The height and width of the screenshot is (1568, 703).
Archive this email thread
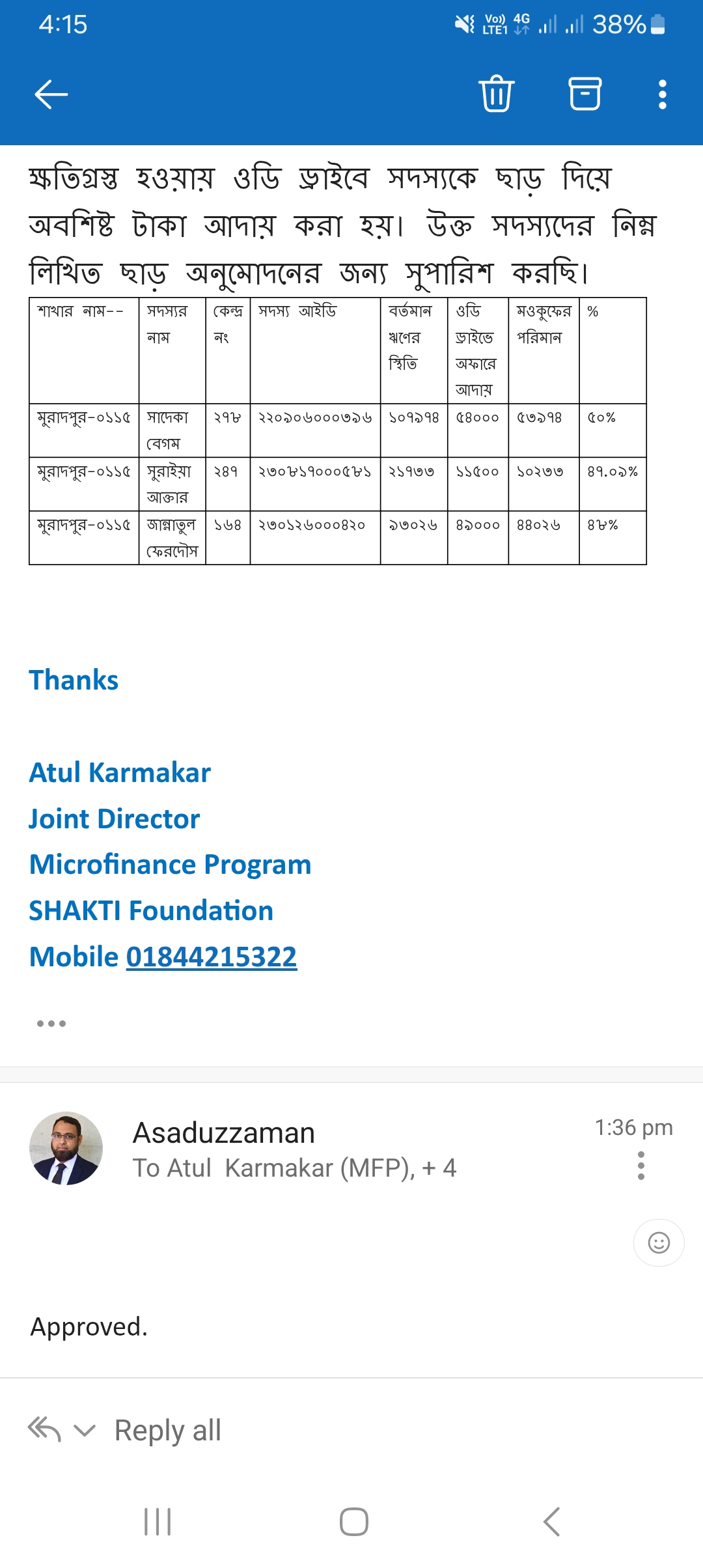585,94
